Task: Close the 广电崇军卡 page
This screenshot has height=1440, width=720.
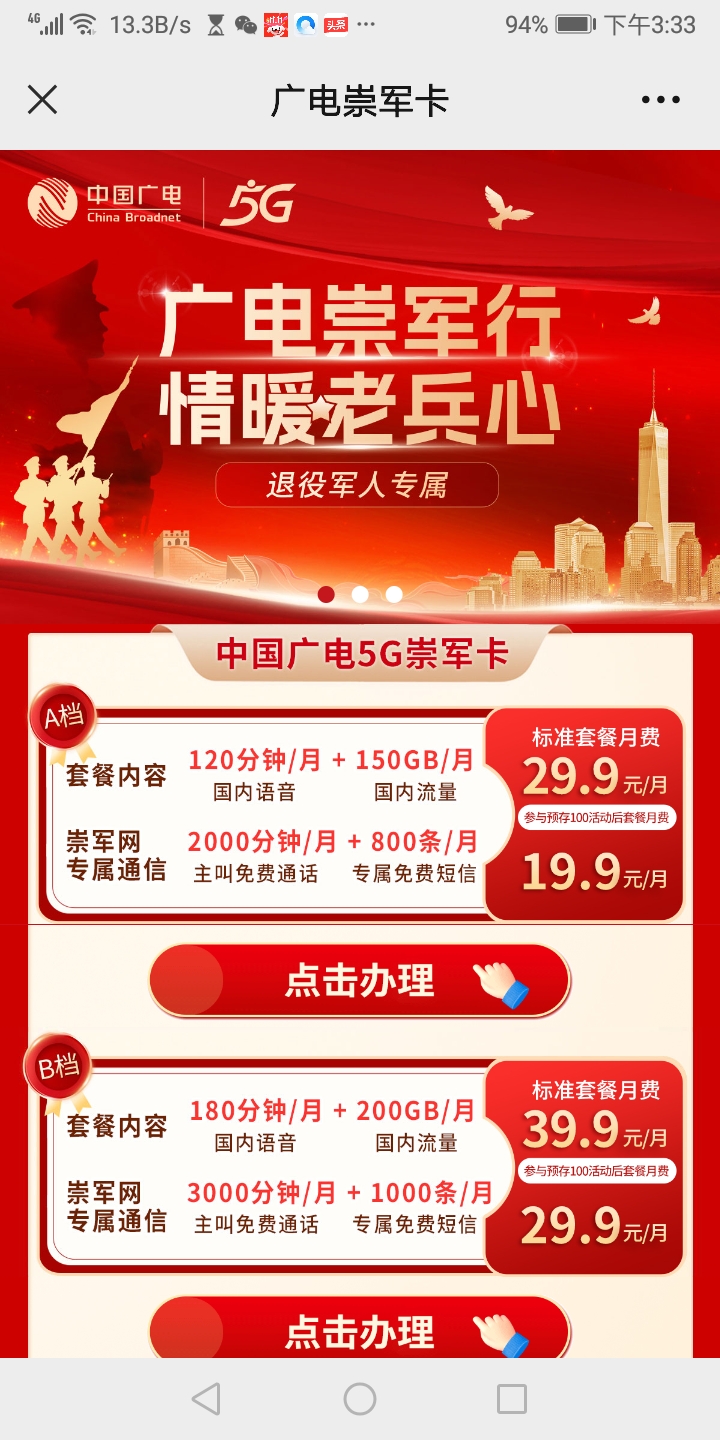Action: (42, 100)
